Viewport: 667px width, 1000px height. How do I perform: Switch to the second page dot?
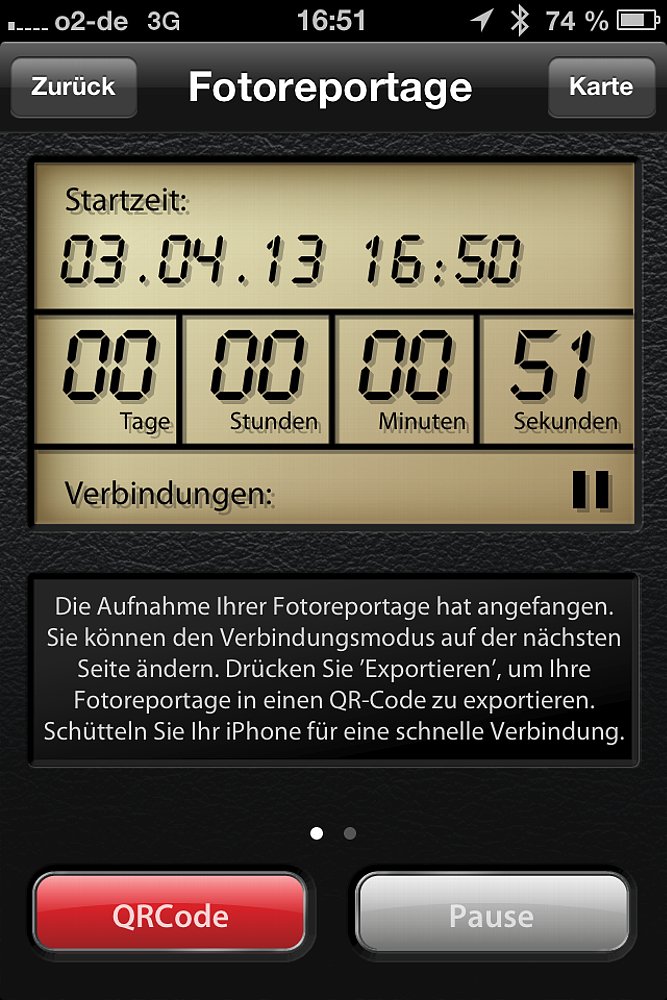tap(349, 833)
